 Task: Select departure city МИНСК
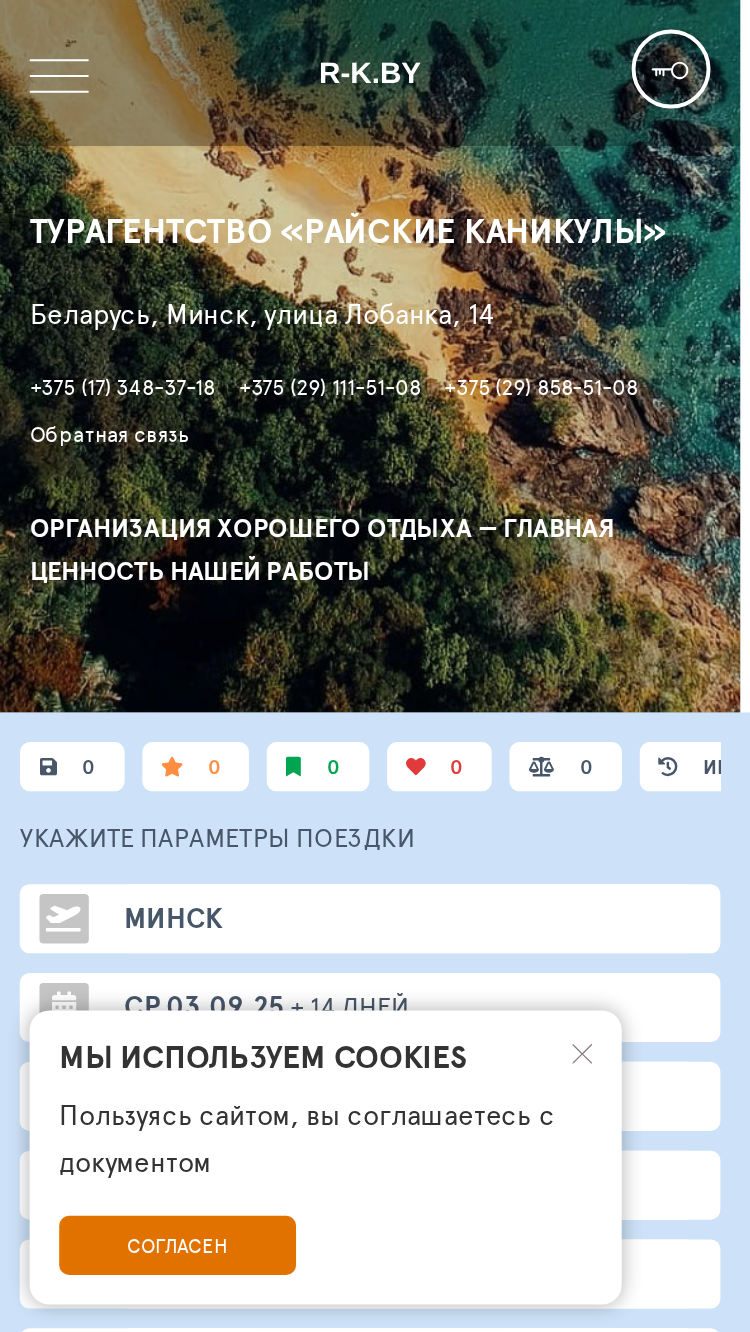370,918
